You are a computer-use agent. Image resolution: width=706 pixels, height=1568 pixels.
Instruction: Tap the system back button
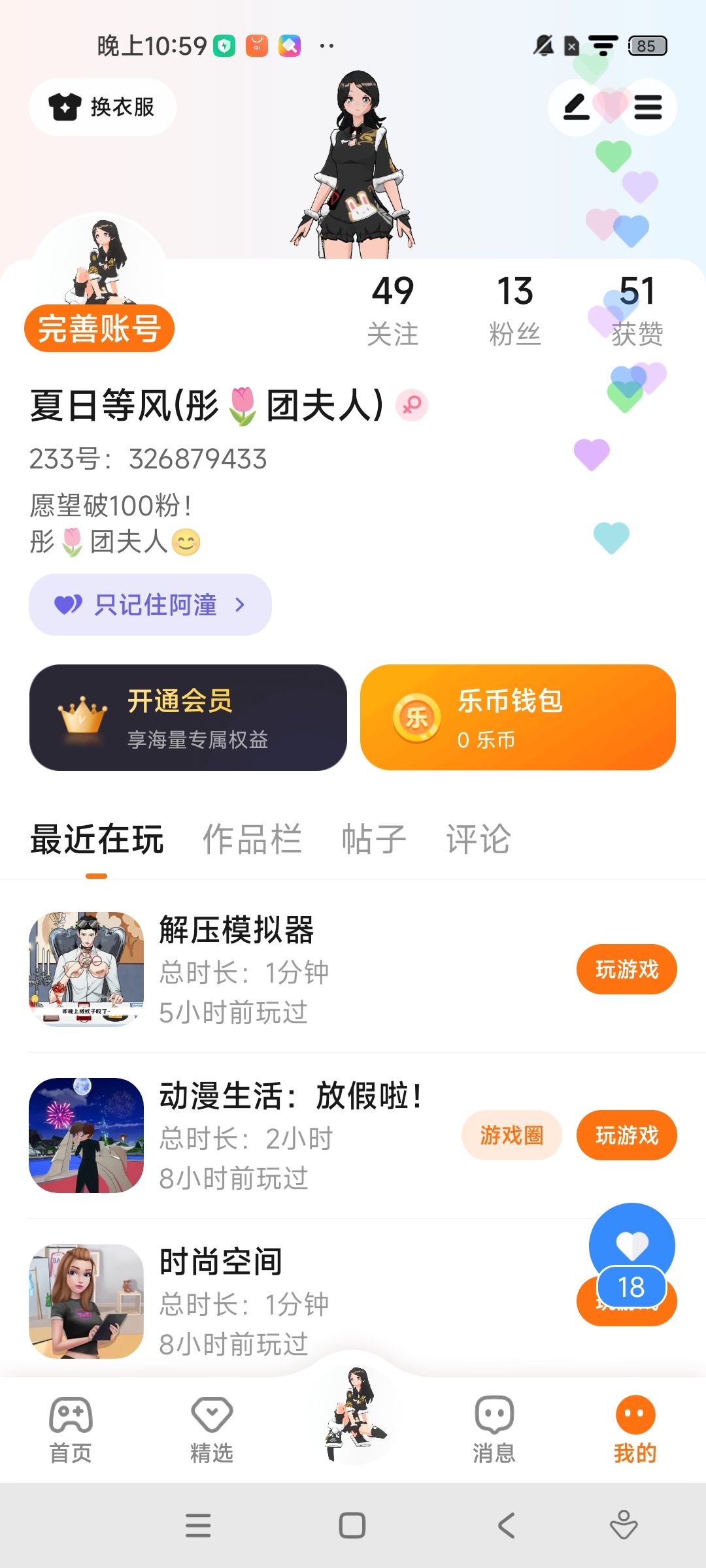(x=506, y=1526)
